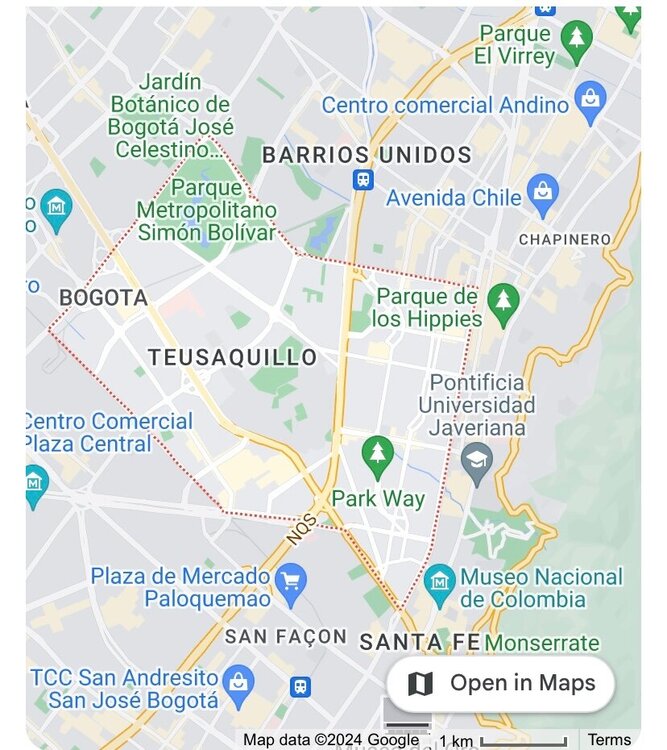The image size is (667, 750).
Task: Select Plaza de Mercado Paloquemao pin
Action: click(291, 580)
